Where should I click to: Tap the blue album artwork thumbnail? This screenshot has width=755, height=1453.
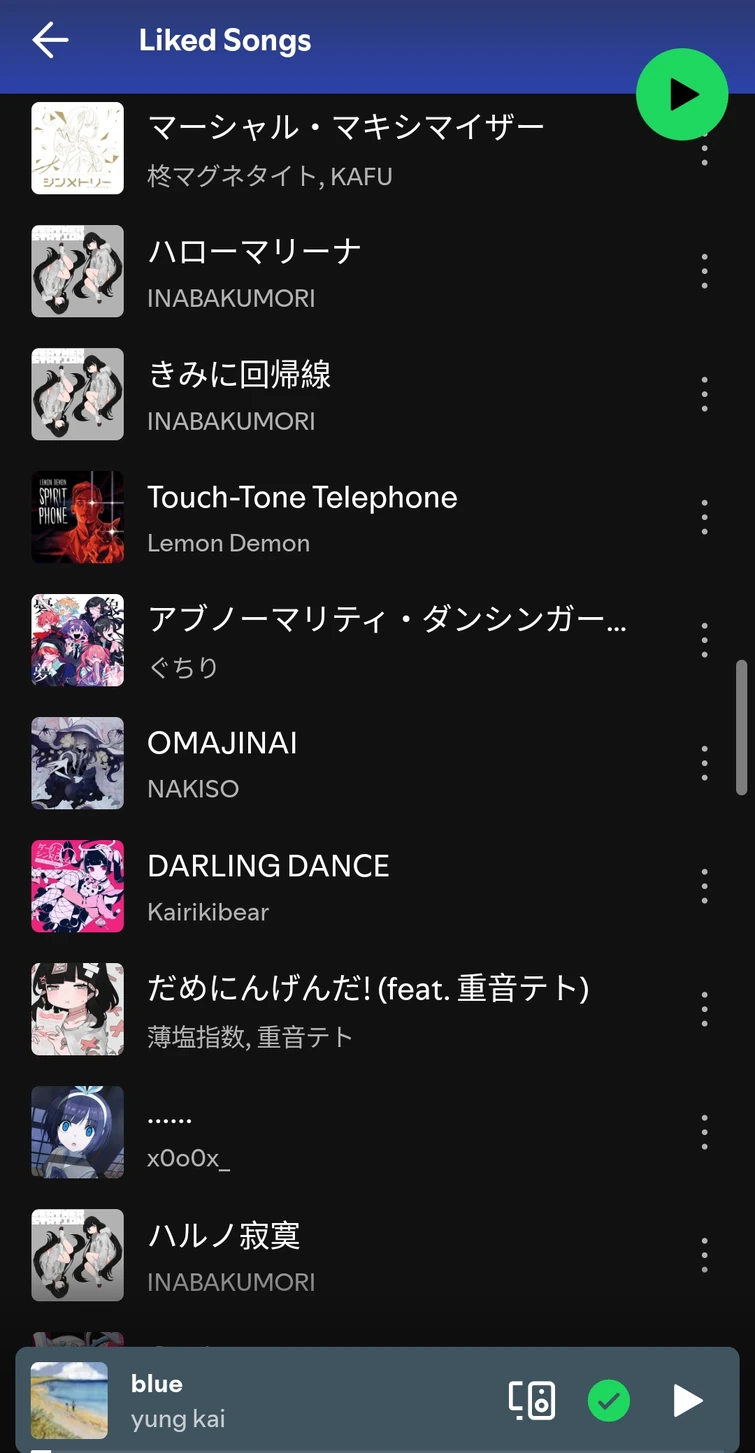pos(70,1401)
